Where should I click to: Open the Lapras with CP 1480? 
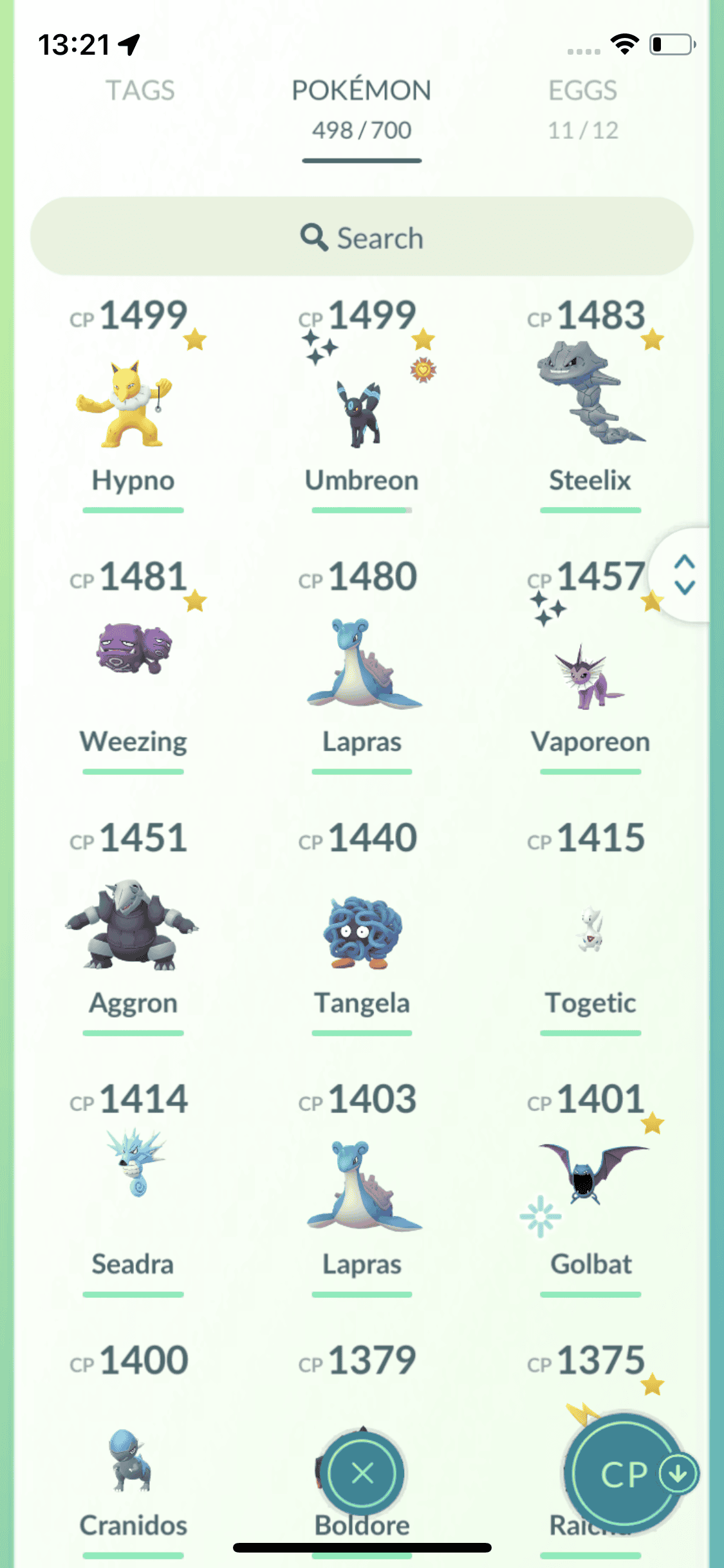361,663
